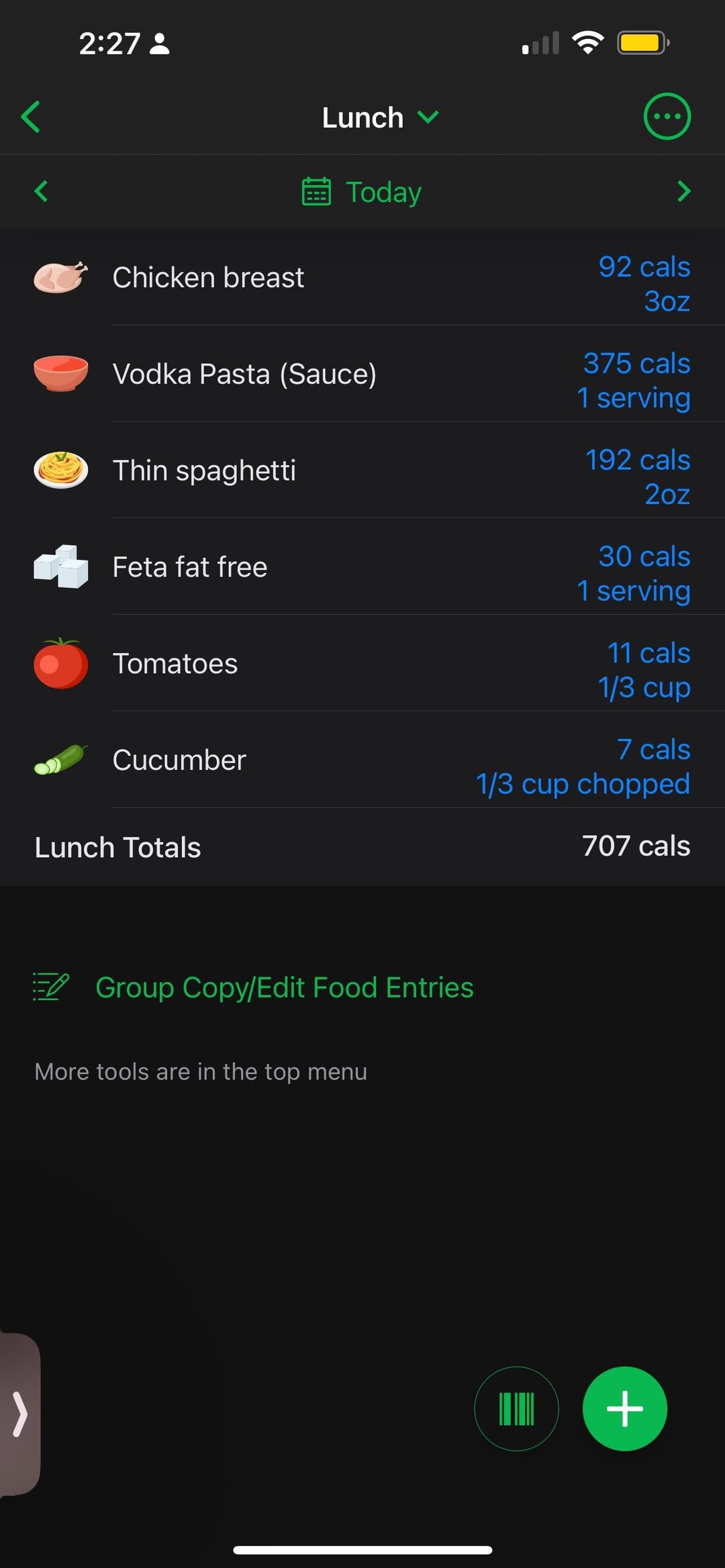Go to the previous day
Screen dimensions: 725x1568
[41, 191]
